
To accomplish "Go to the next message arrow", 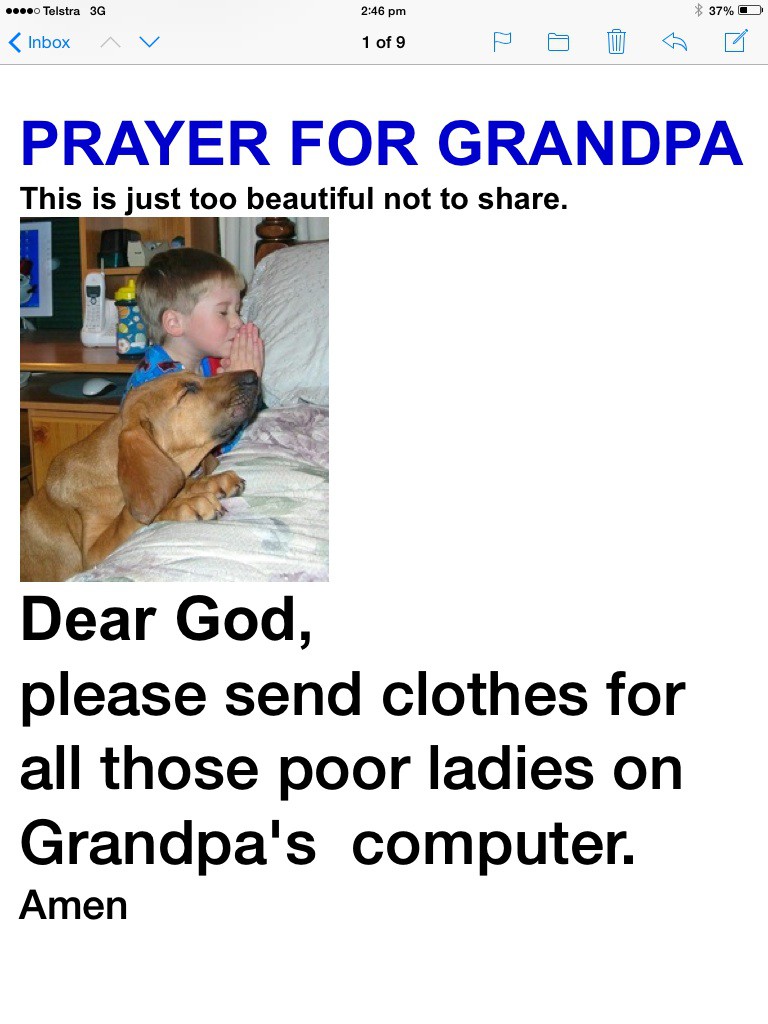I will point(149,42).
